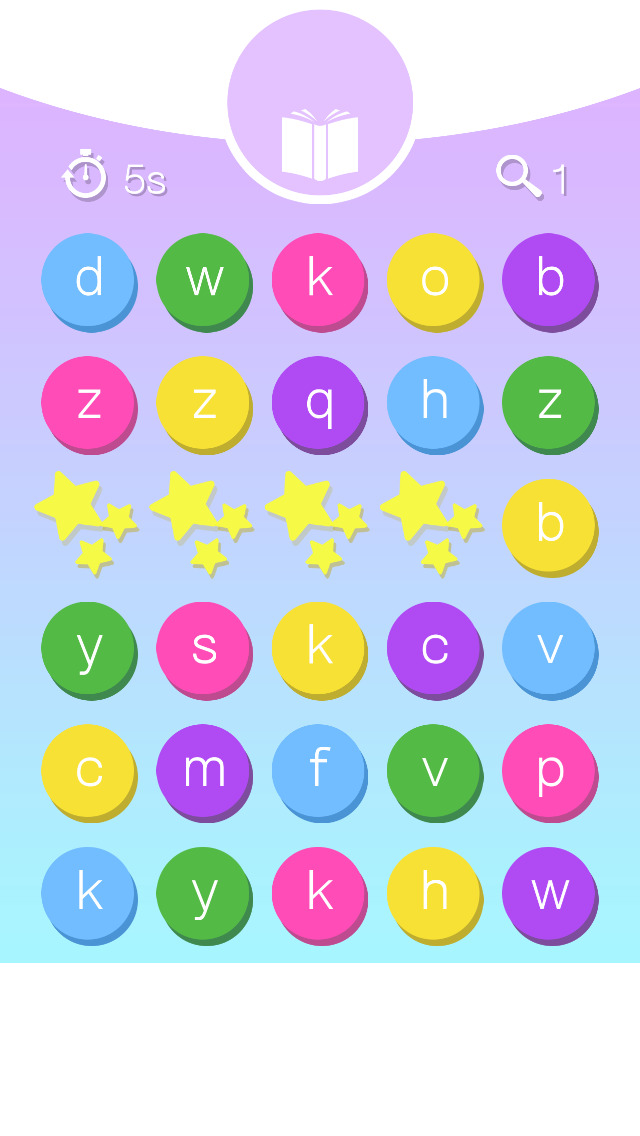This screenshot has width=640, height=1136.
Task: Select the green letter w bubble
Action: coord(204,279)
